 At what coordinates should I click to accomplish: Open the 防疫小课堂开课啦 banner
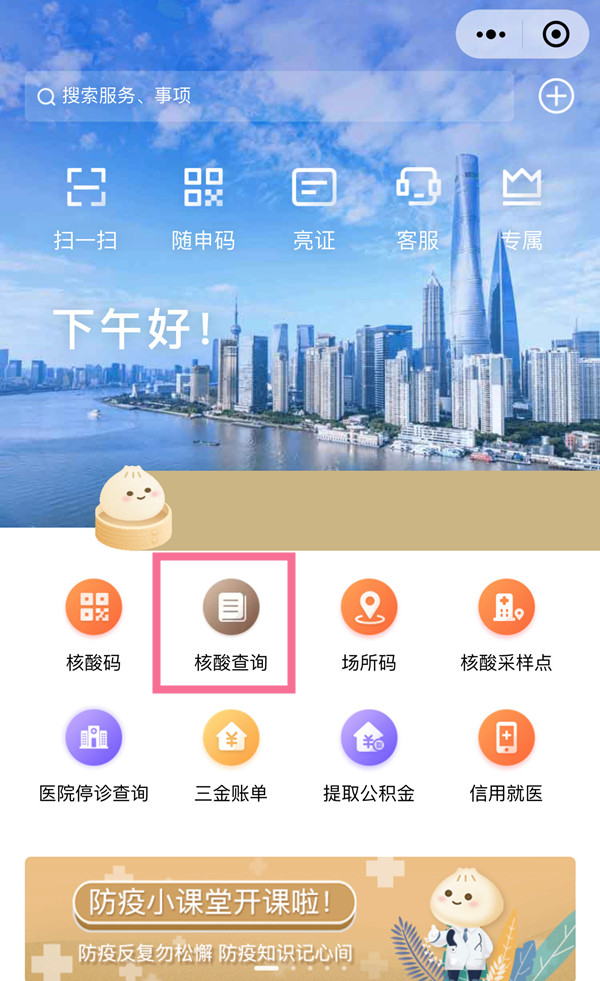[300, 917]
